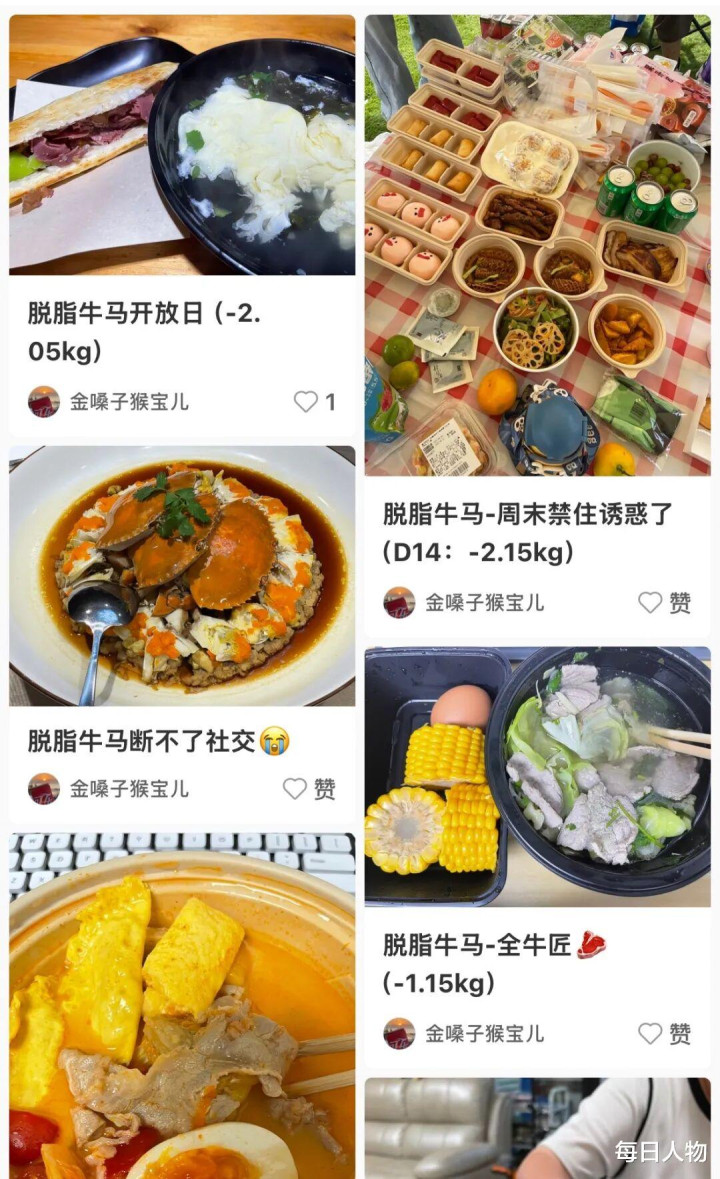Open the hotpot photo post beside the keyboard

click(182, 1005)
